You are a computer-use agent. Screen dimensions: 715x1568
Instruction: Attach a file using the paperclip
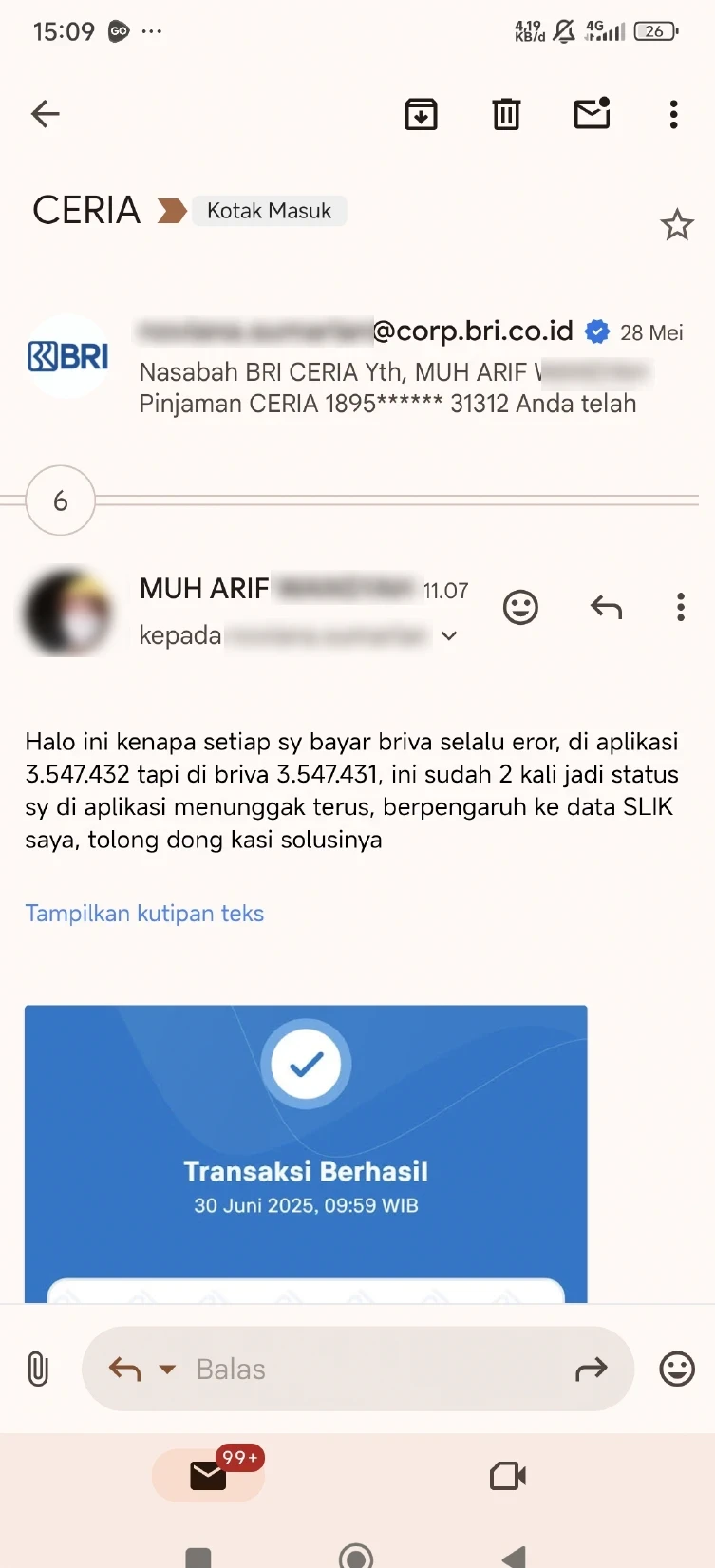pos(38,1370)
